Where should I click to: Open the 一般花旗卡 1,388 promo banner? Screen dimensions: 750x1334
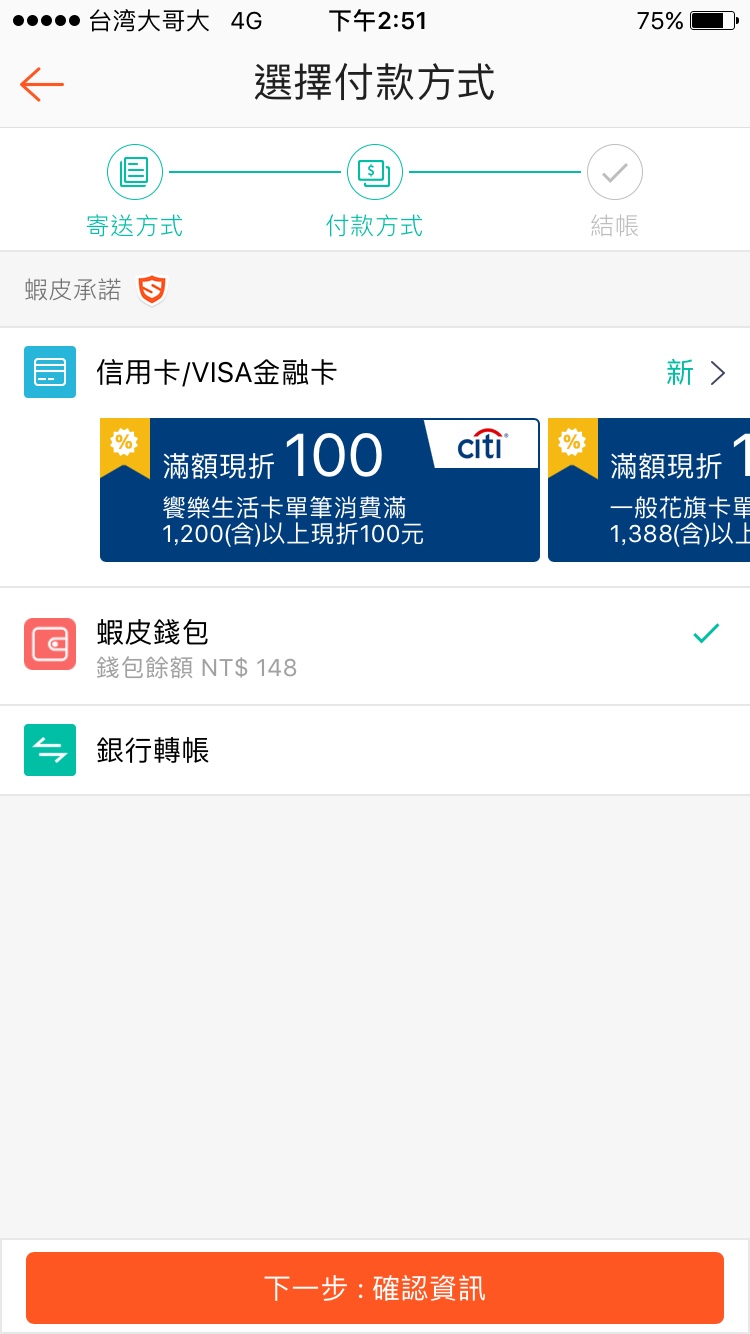649,490
